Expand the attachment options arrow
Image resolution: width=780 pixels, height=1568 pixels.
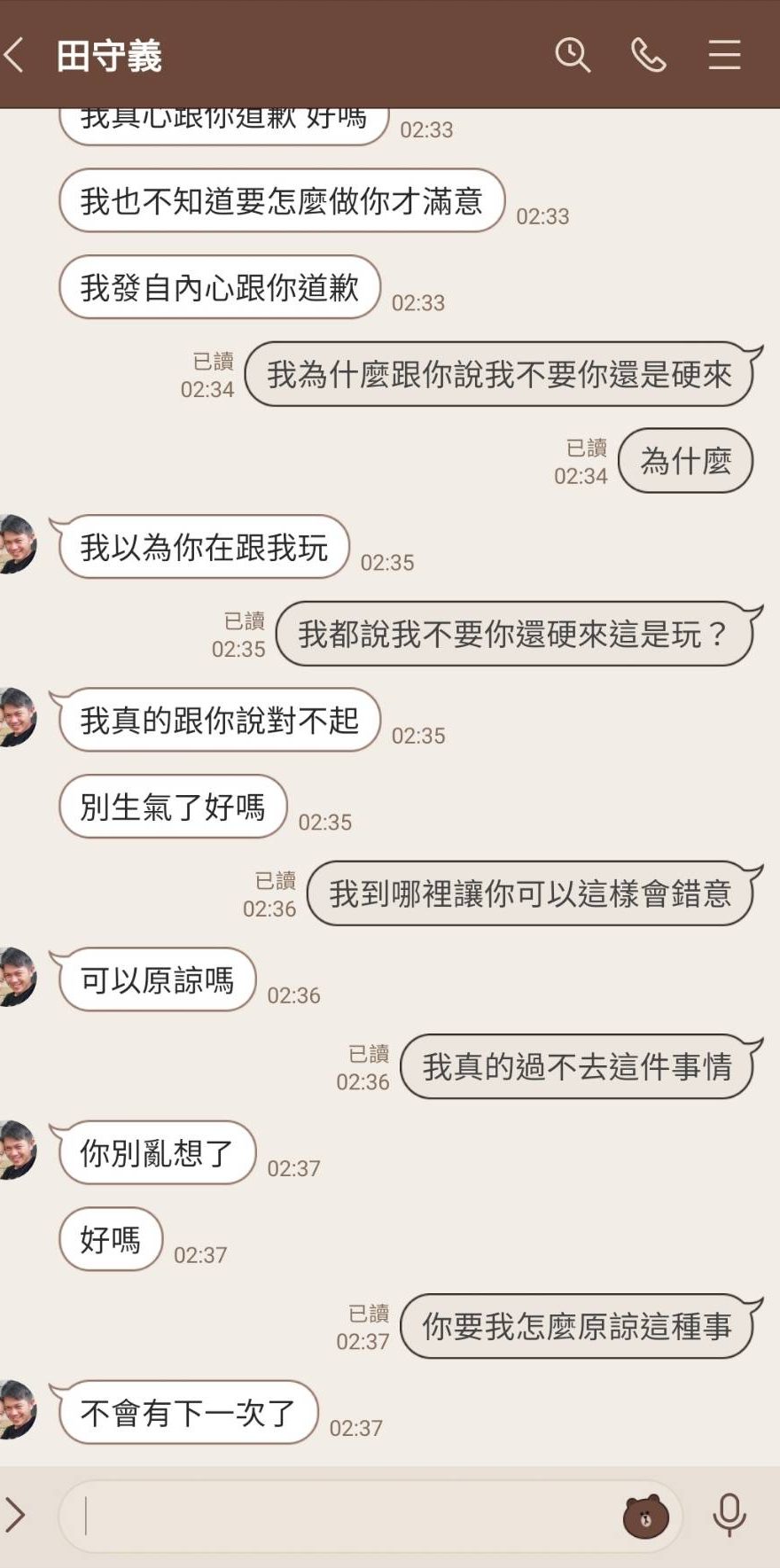click(x=15, y=1515)
